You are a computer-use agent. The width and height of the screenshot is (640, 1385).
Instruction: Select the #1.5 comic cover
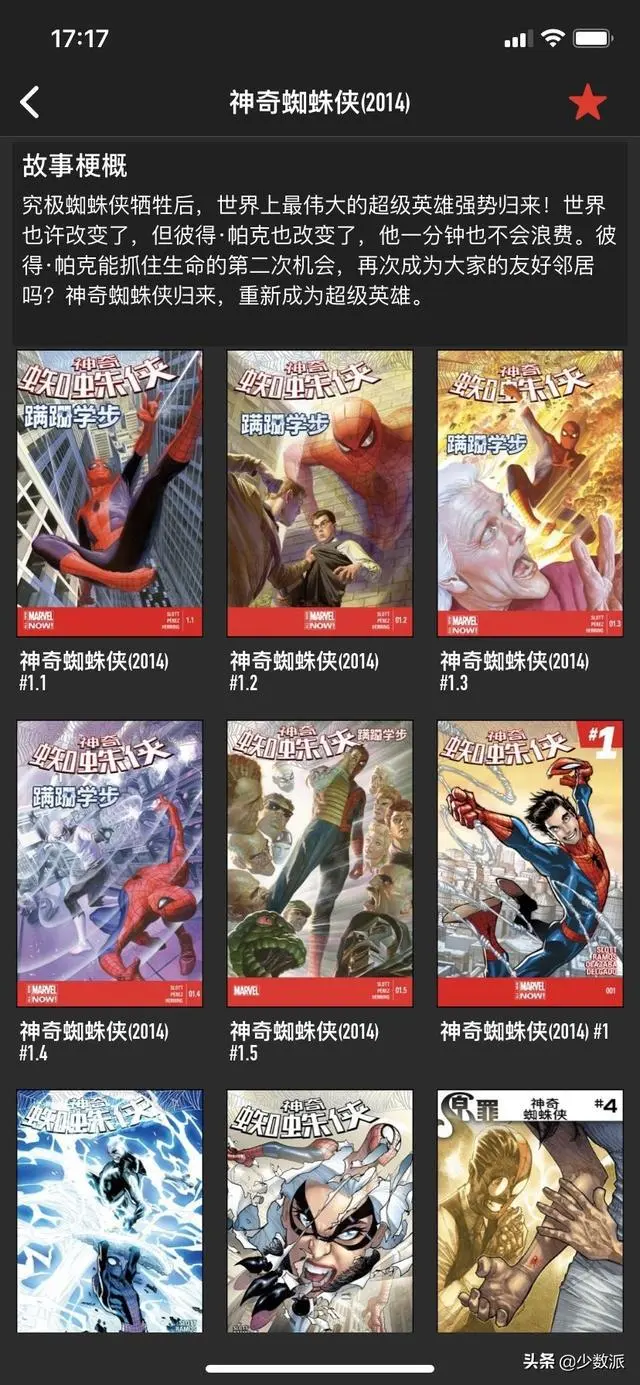(x=320, y=863)
